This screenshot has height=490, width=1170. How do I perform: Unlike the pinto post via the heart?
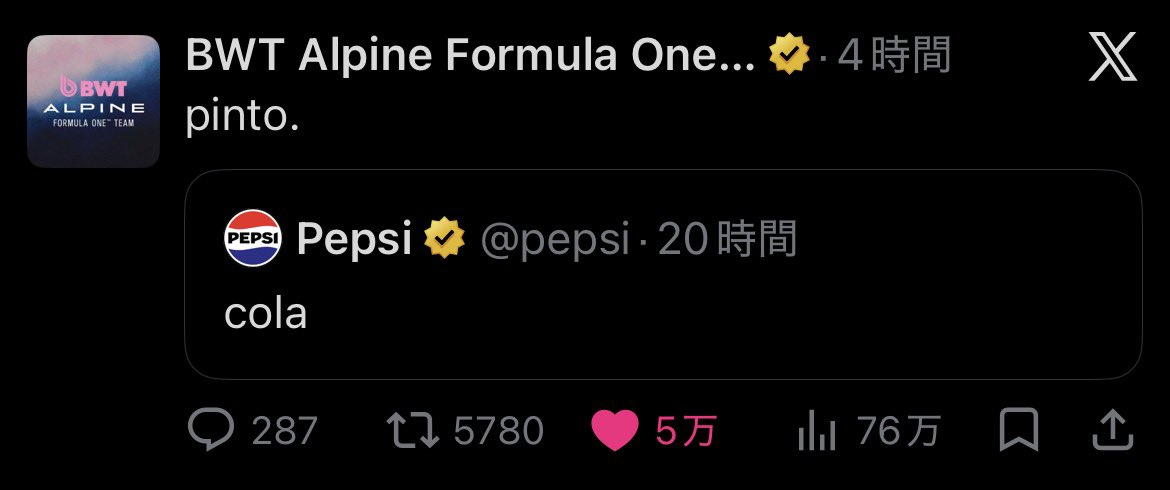615,430
